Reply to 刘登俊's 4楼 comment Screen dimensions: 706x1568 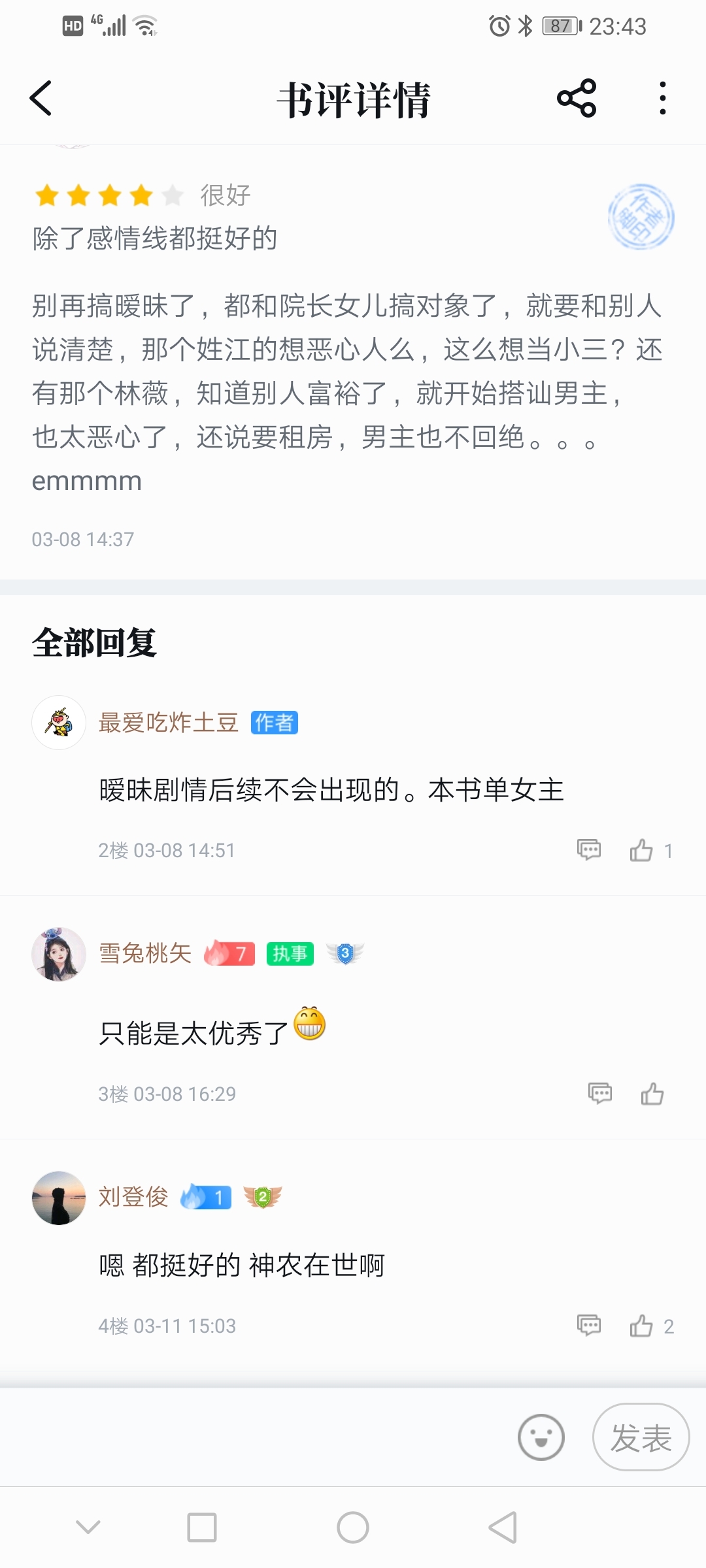click(x=588, y=1326)
